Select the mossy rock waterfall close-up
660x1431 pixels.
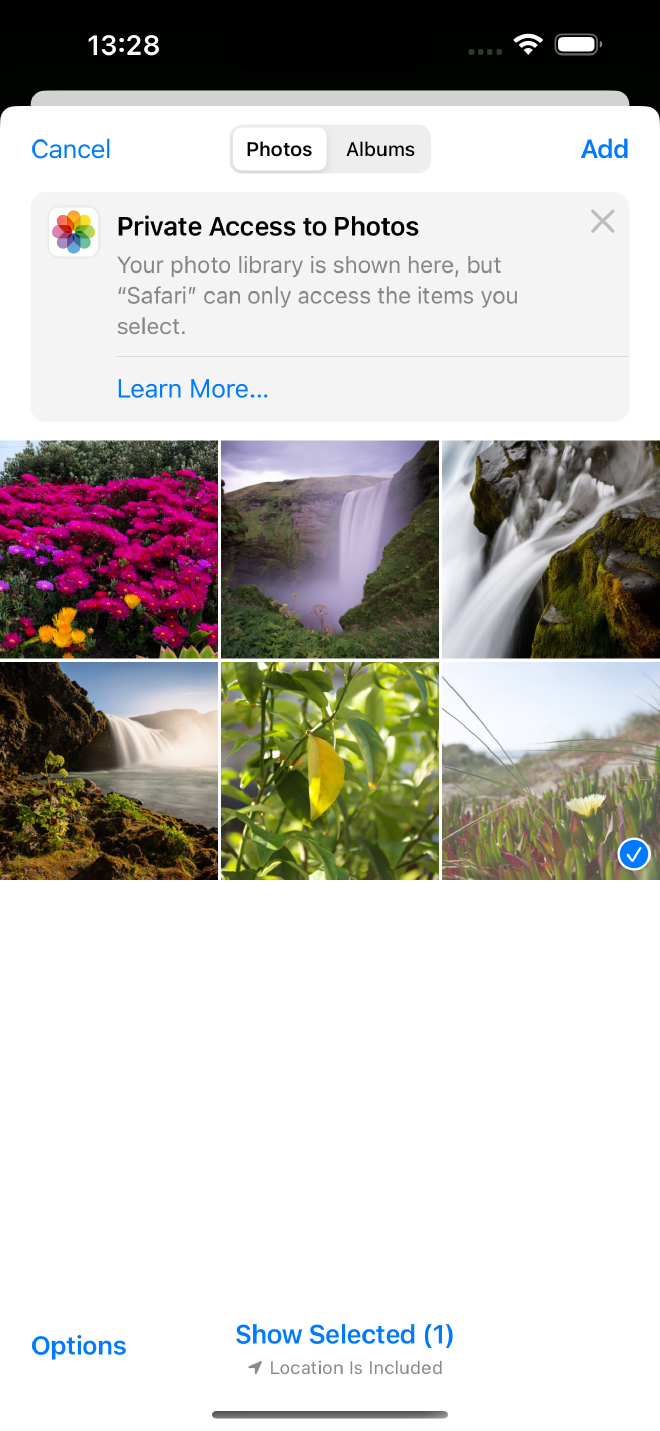pyautogui.click(x=551, y=549)
